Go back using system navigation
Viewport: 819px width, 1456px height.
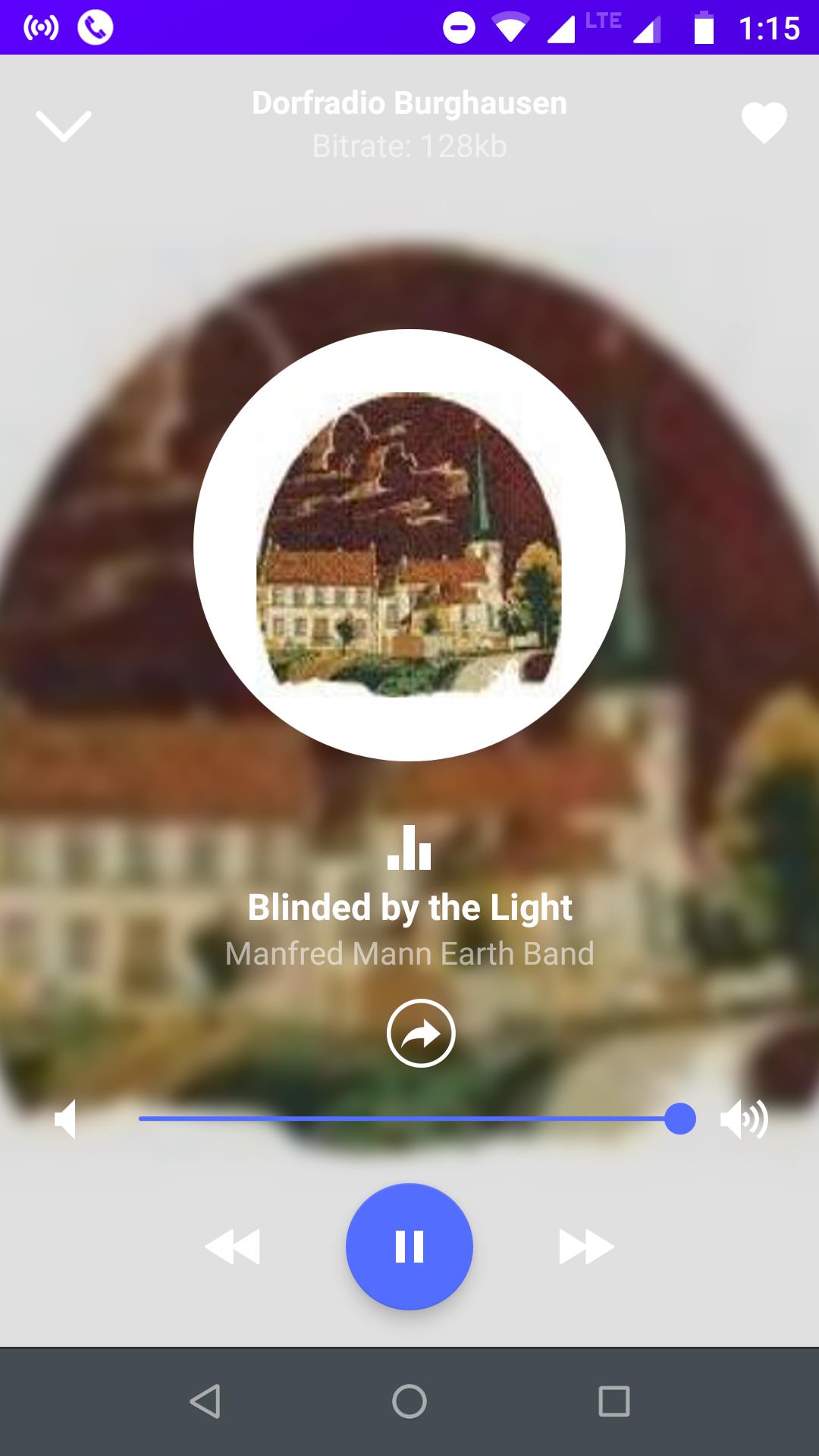coord(205,1401)
